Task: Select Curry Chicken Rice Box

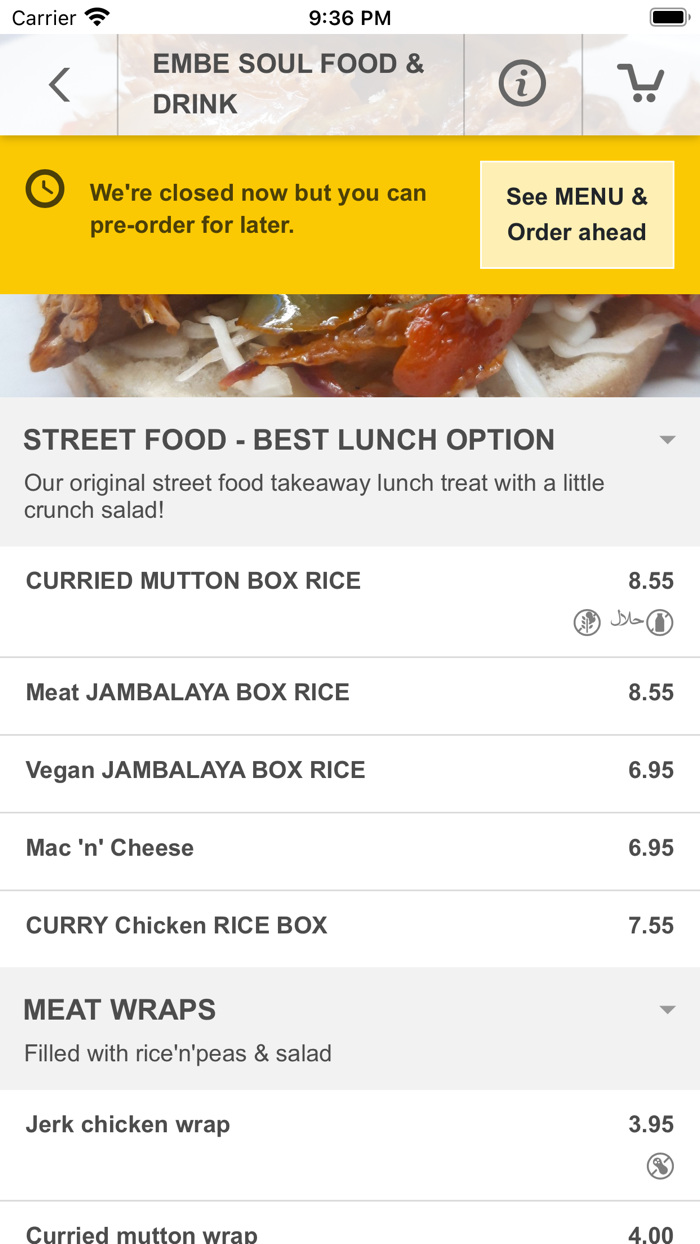Action: point(177,926)
